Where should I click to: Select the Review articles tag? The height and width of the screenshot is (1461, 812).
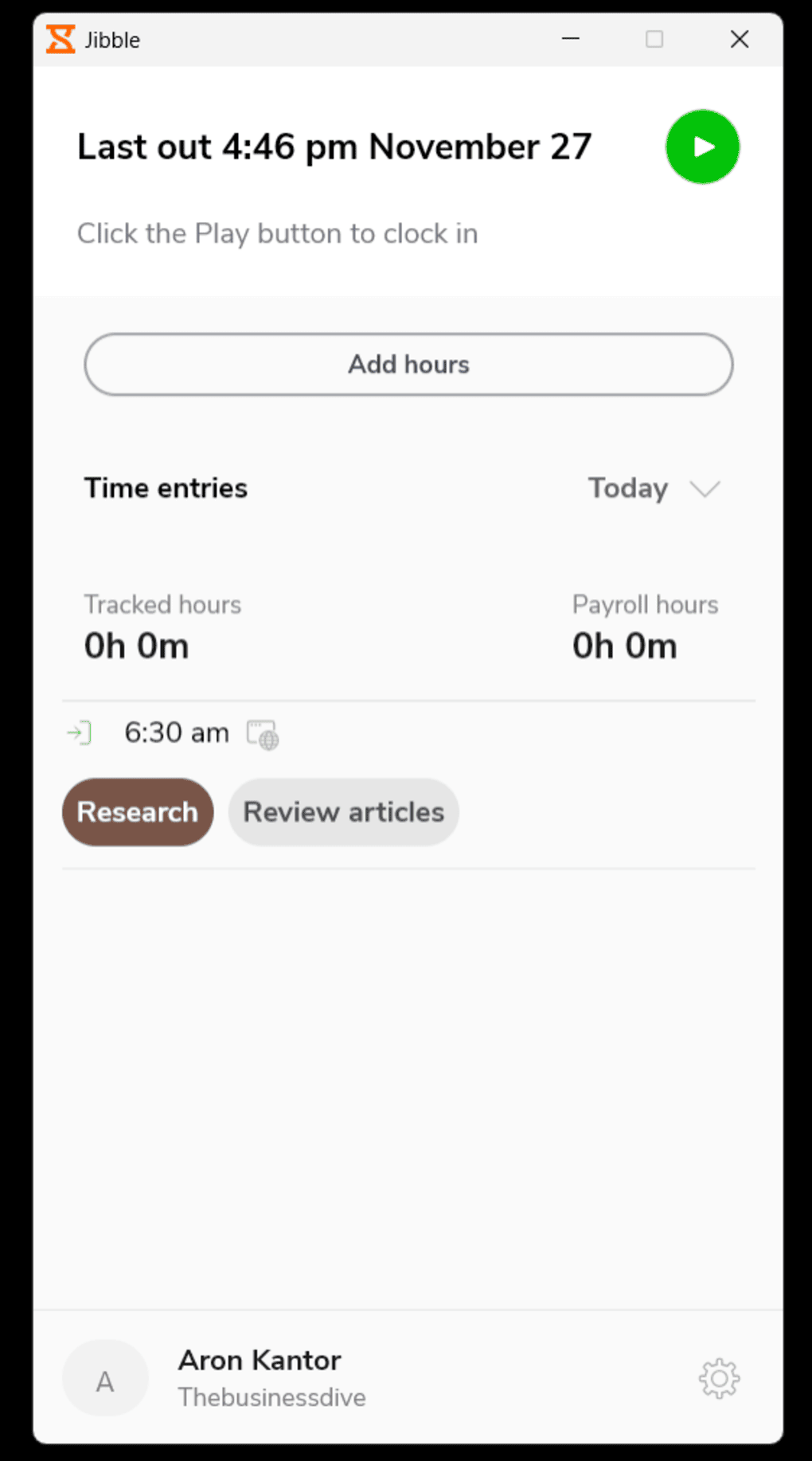click(x=343, y=811)
